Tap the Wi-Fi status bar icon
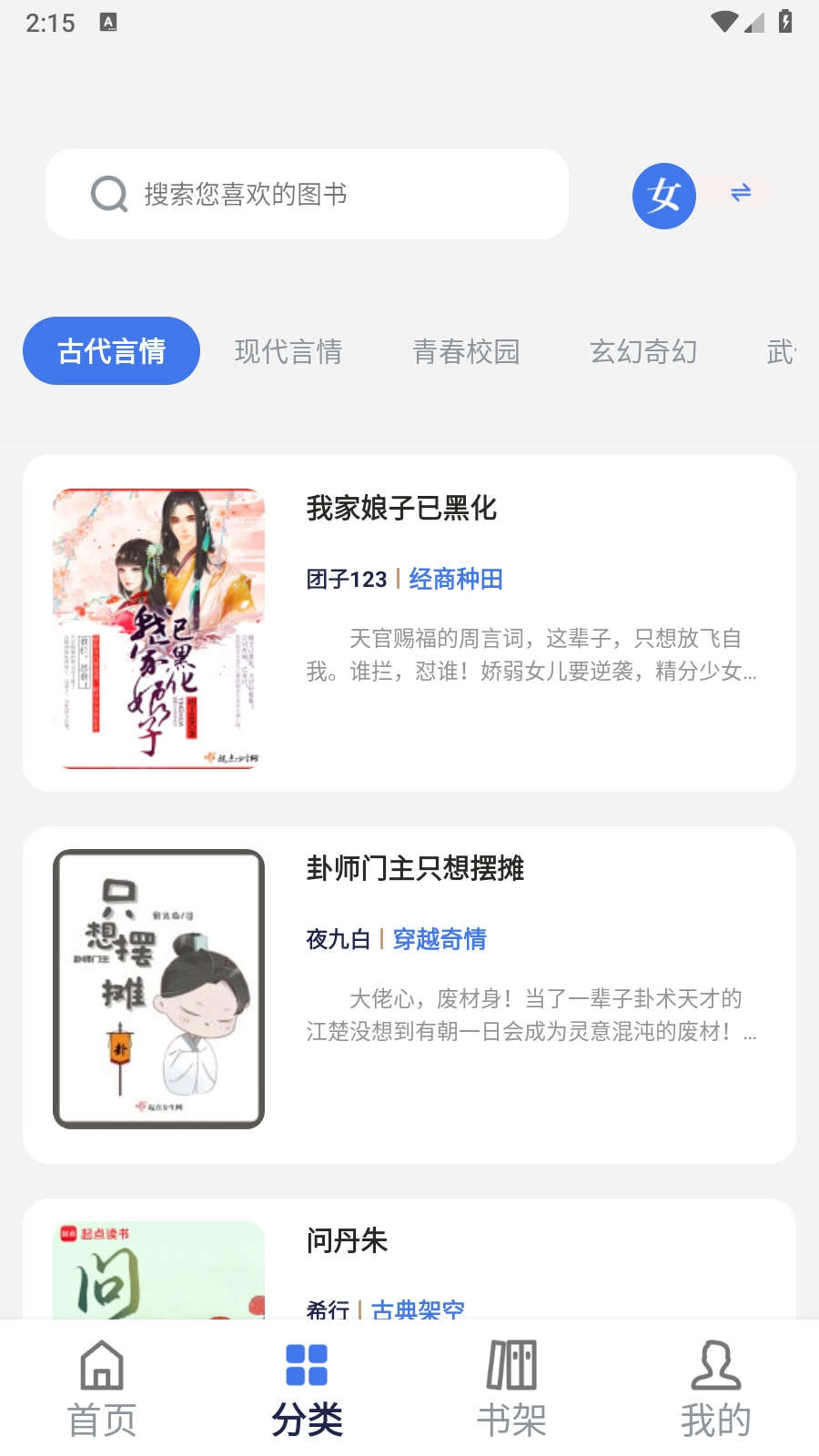The image size is (819, 1456). tap(723, 20)
